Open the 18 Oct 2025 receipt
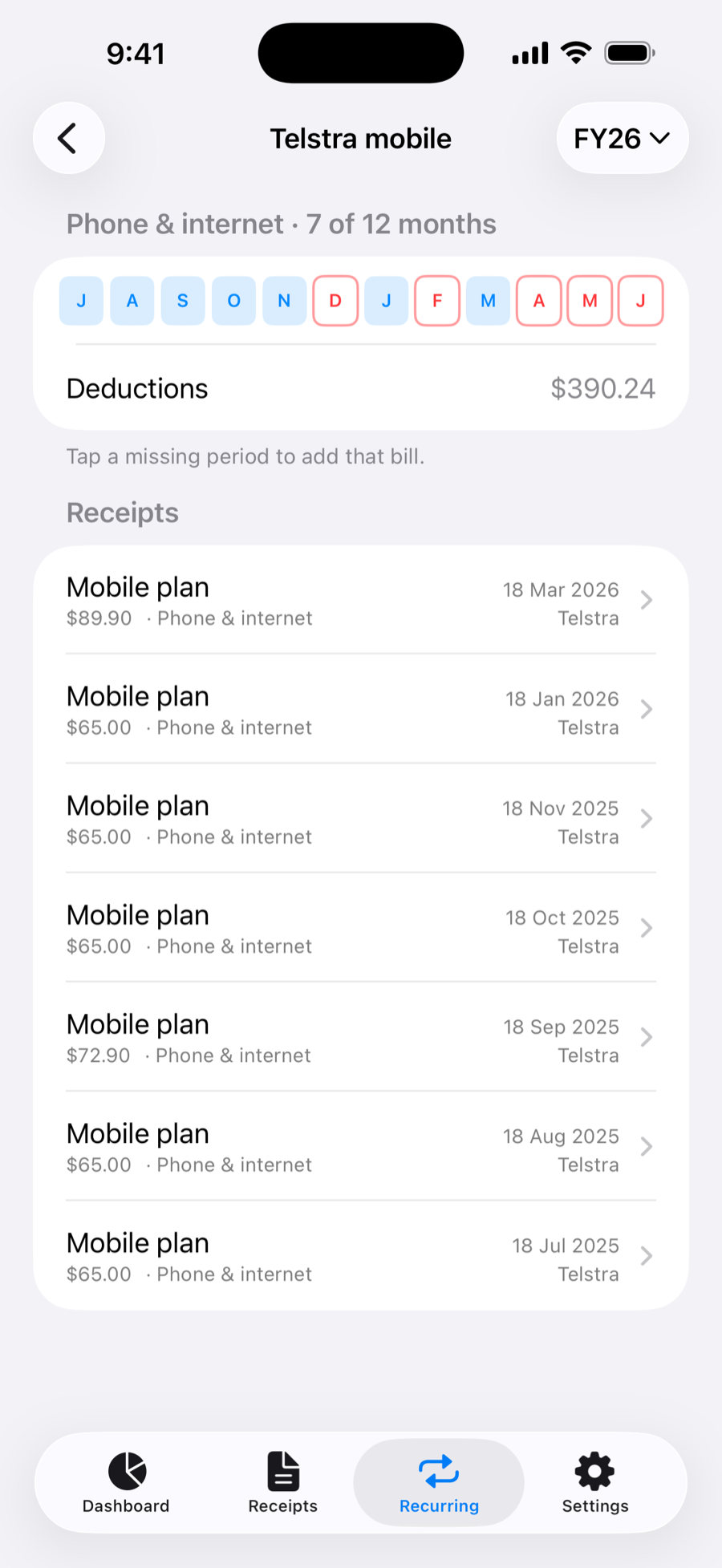This screenshot has height=1568, width=722. [x=361, y=928]
